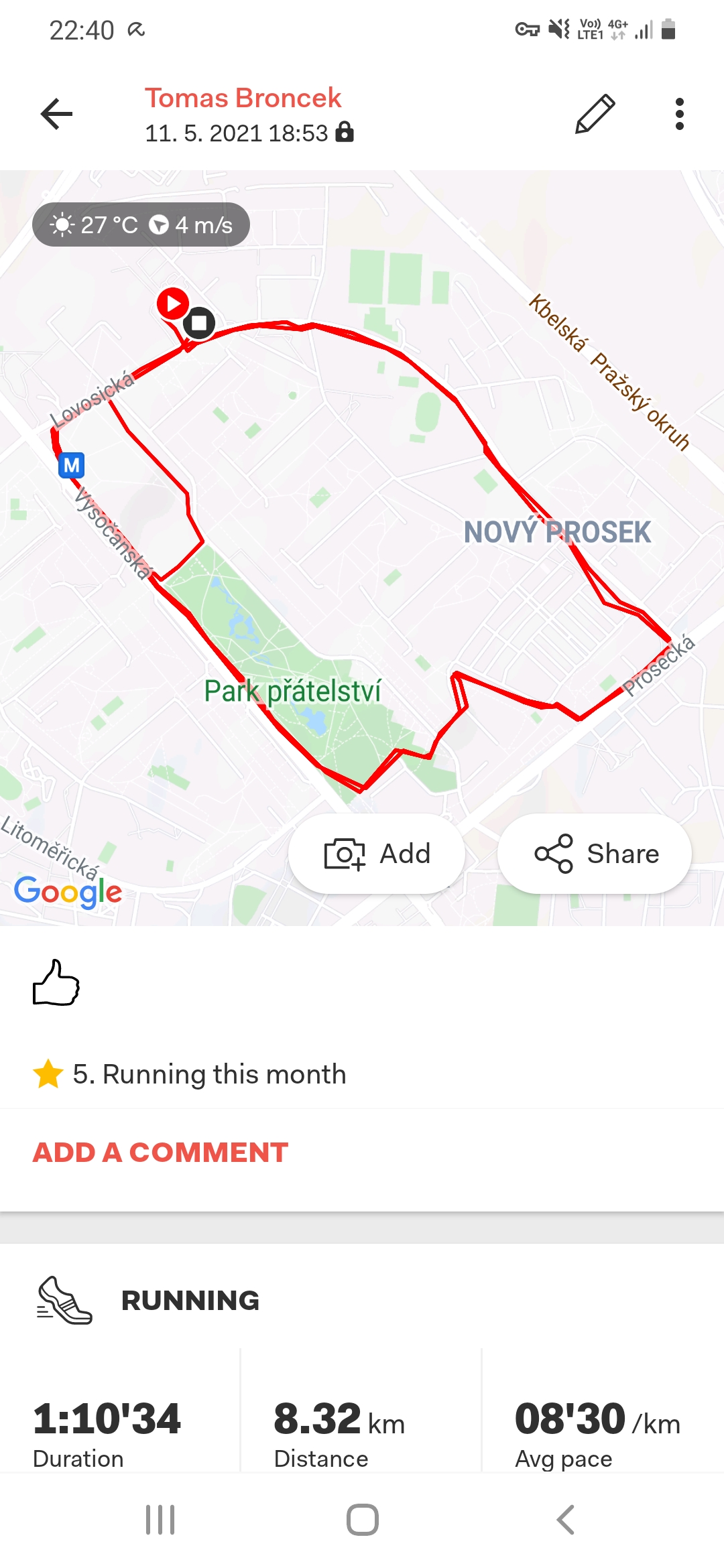Viewport: 724px width, 1568px height.
Task: Open Tomas Broncek's profile
Action: (243, 99)
